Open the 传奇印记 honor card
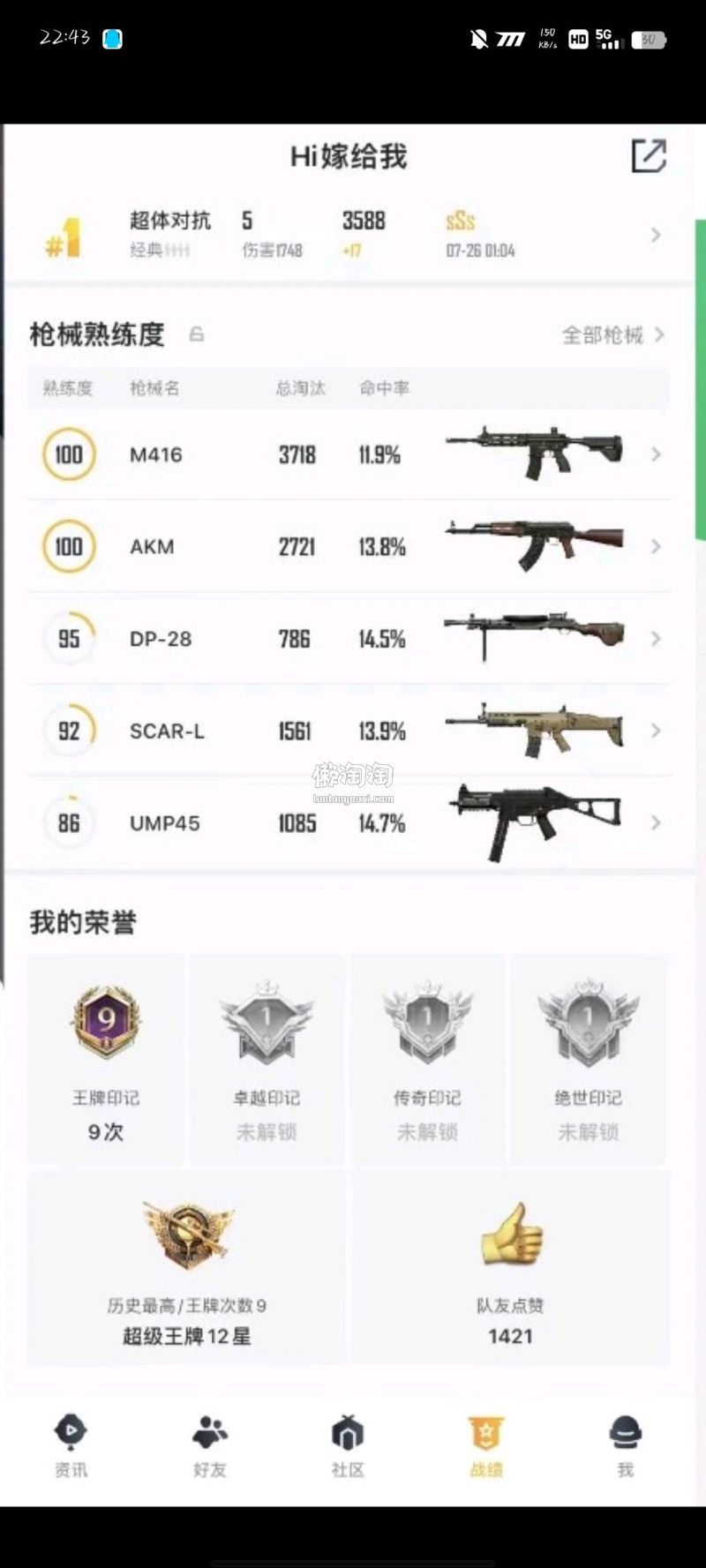Screen dimensions: 706x1568 427,1059
